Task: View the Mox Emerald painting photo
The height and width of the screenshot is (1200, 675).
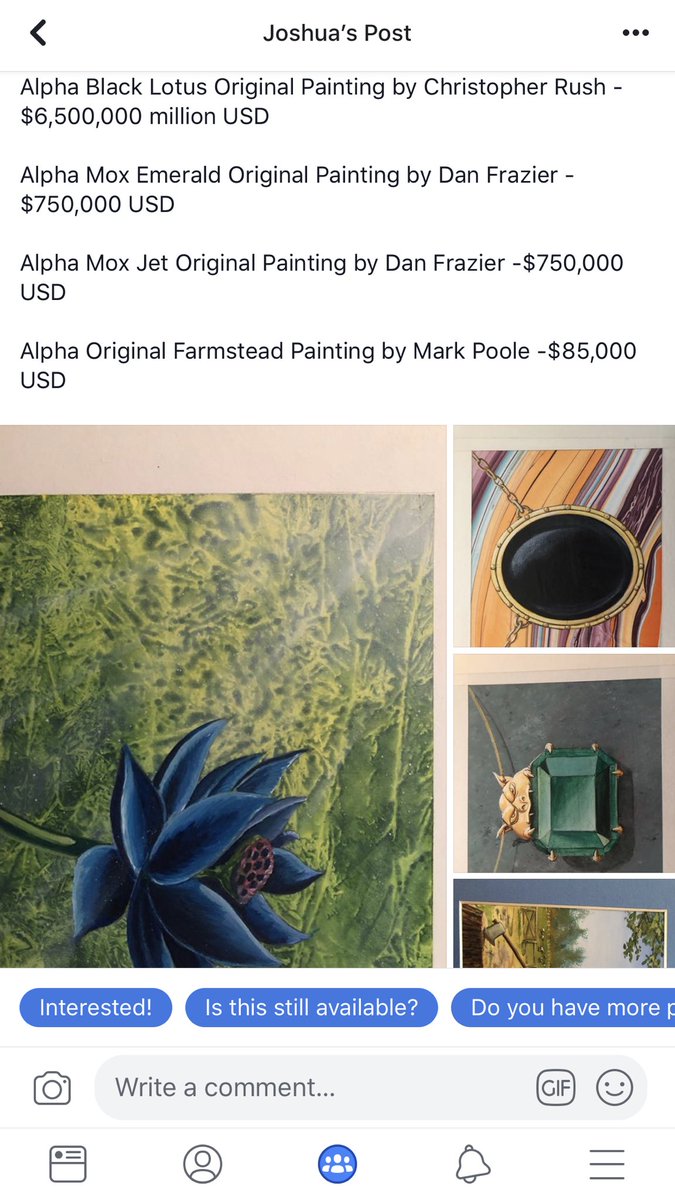Action: point(564,763)
